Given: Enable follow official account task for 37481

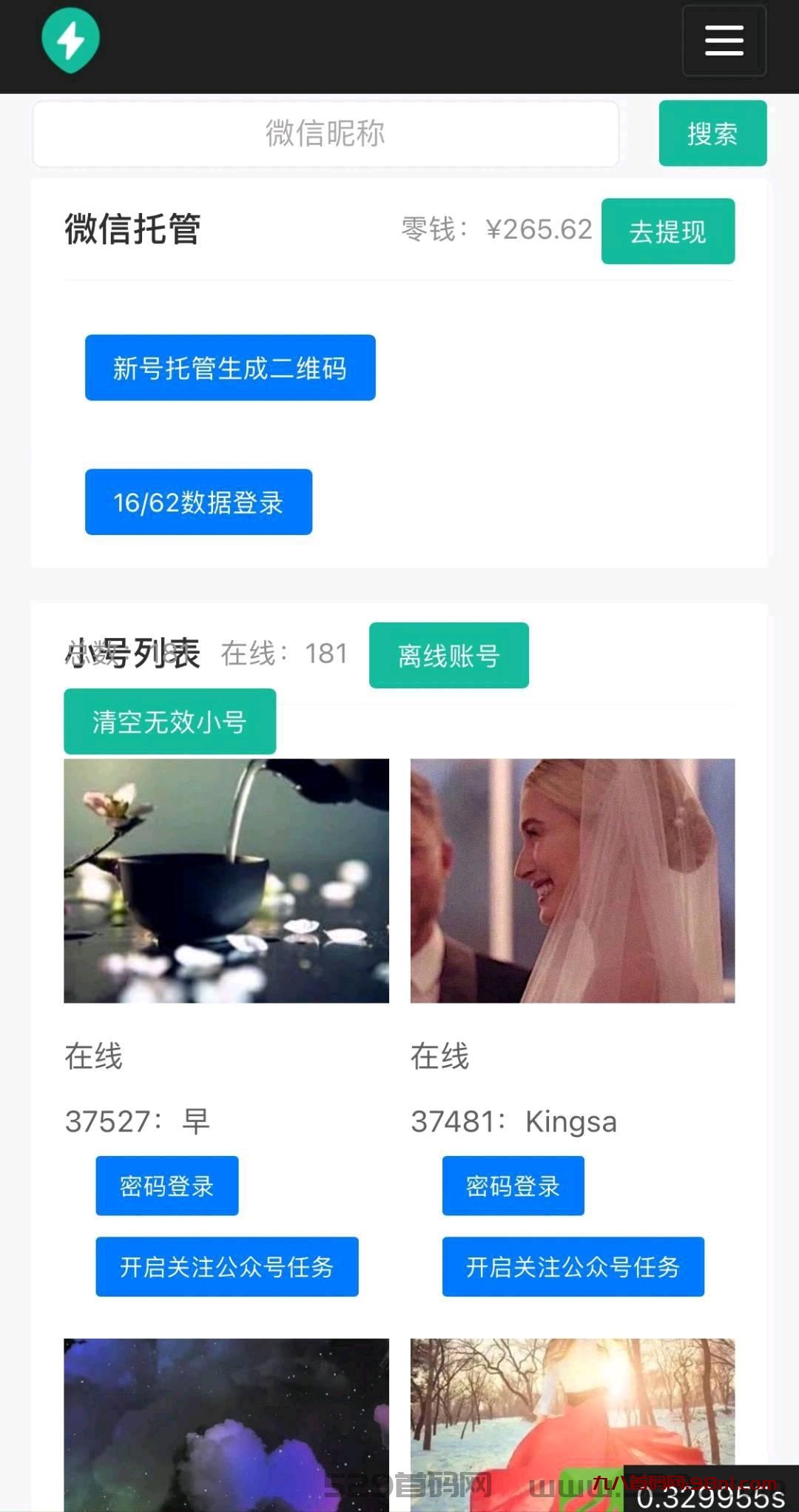Looking at the screenshot, I should tap(572, 1267).
